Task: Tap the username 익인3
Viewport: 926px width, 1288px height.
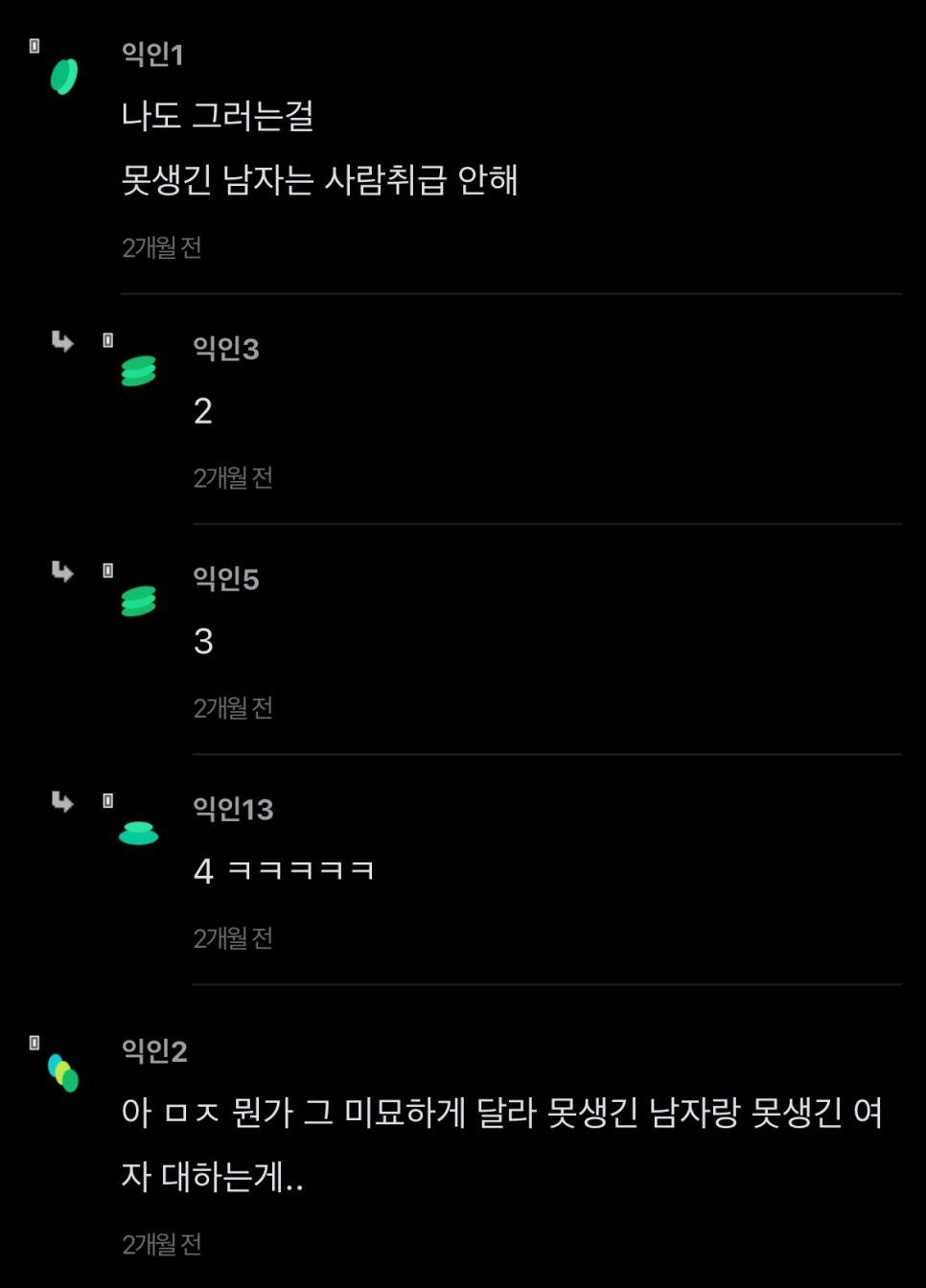Action: (x=225, y=349)
